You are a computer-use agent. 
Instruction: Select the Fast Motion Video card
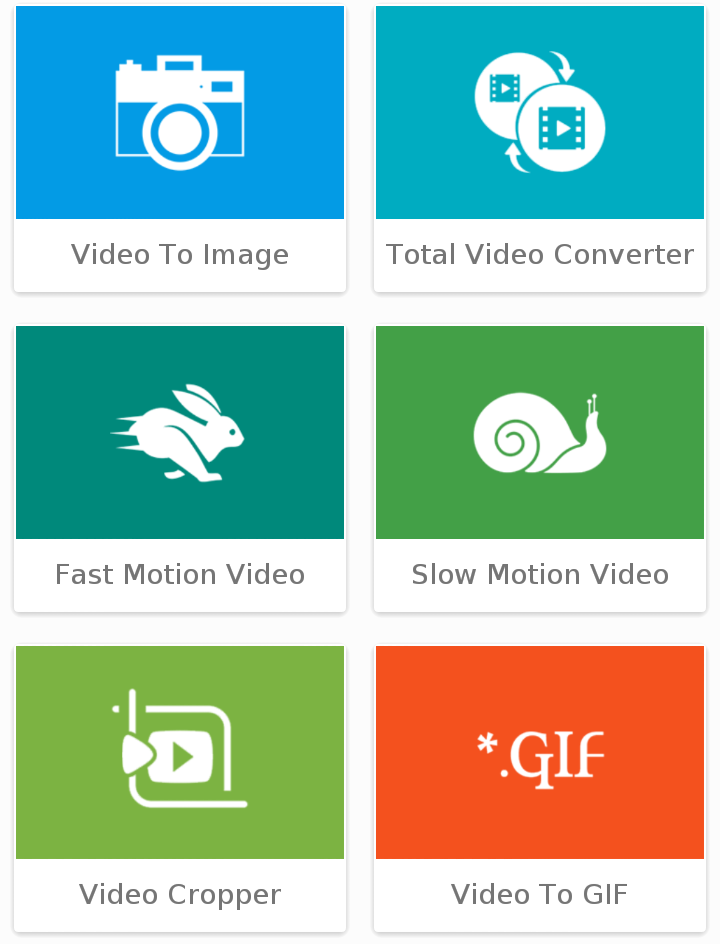tap(180, 468)
